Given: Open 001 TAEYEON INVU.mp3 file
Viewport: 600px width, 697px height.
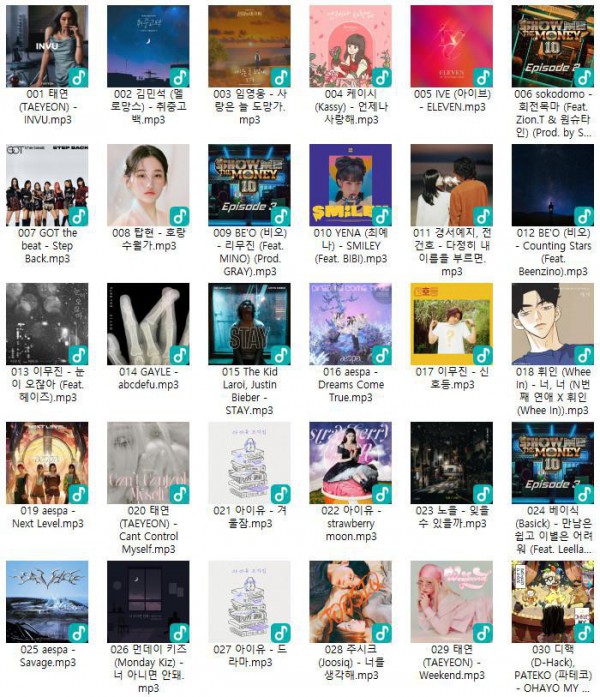Looking at the screenshot, I should tap(46, 45).
